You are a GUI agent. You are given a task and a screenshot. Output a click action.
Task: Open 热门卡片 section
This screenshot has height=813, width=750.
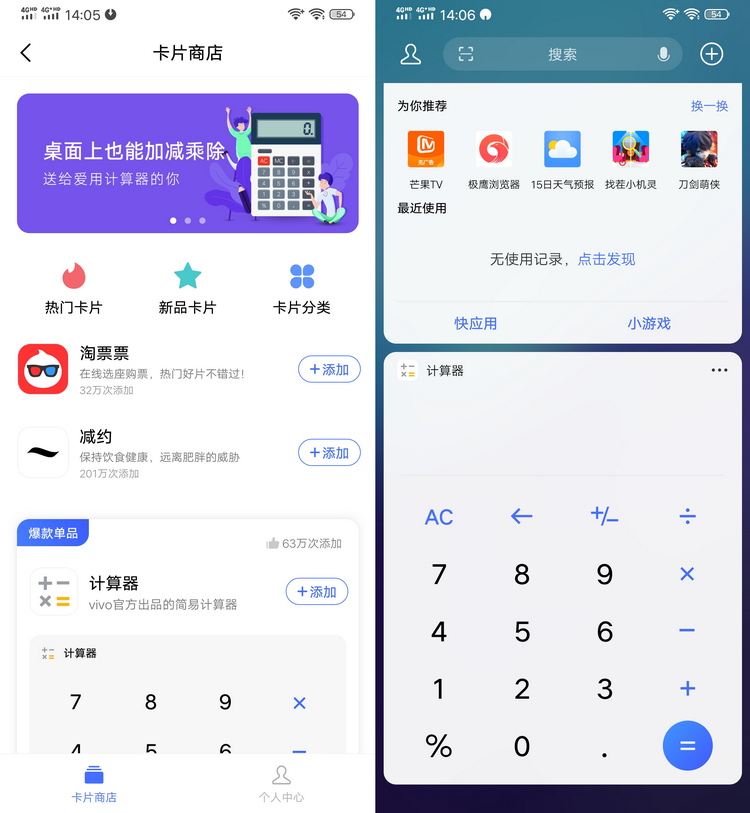point(74,288)
